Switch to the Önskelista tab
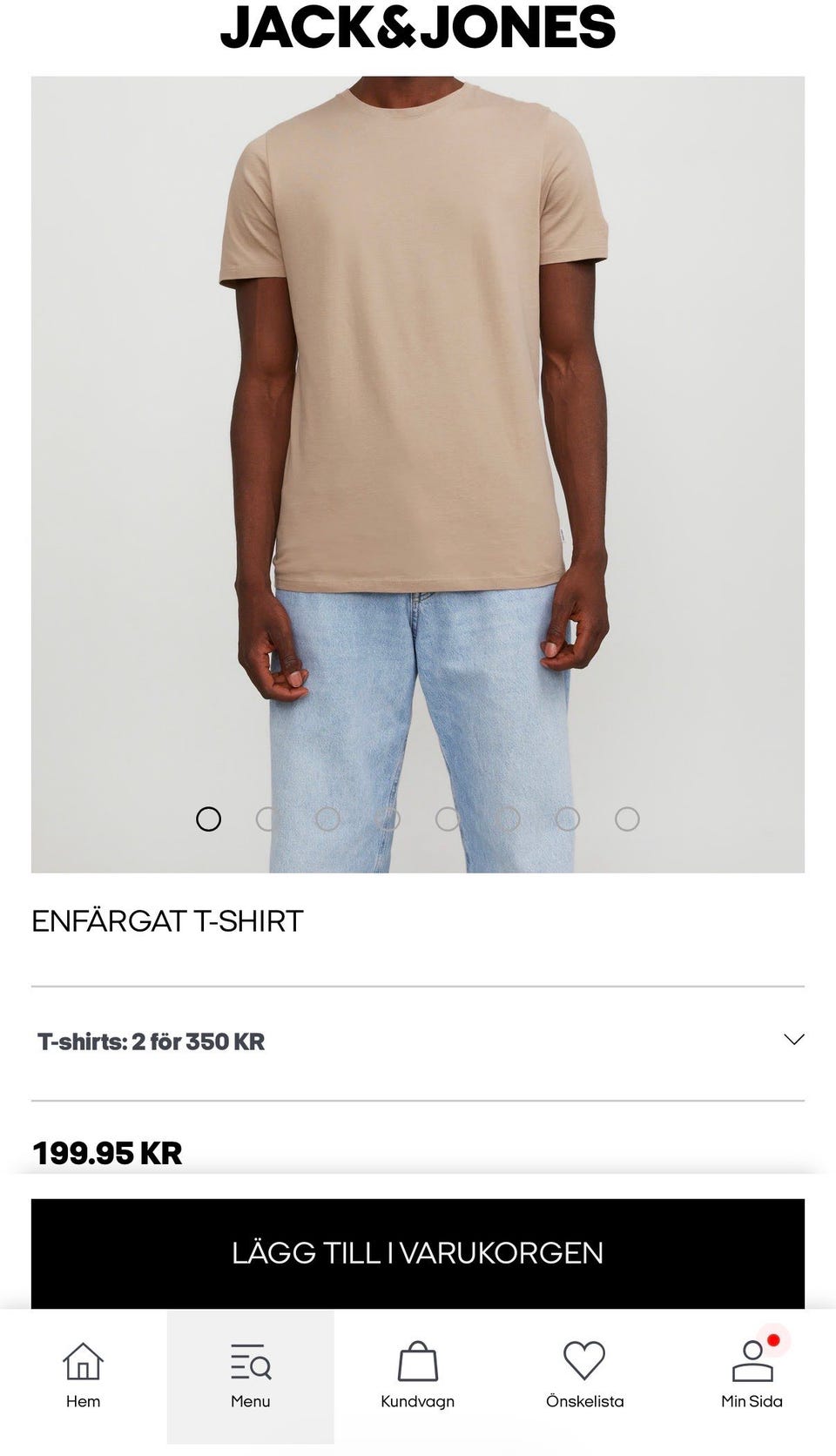Viewport: 836px width, 1456px height. [585, 1376]
